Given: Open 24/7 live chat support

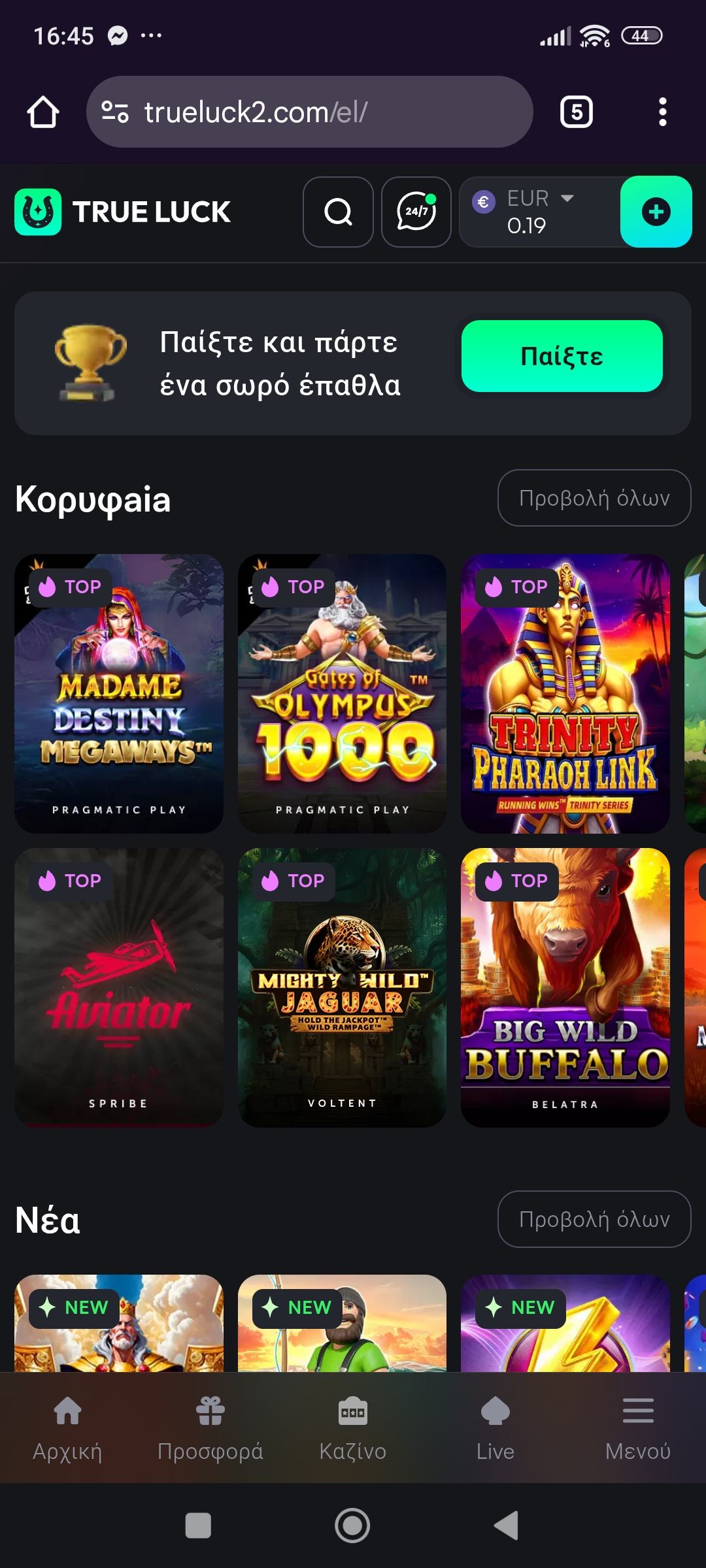Looking at the screenshot, I should pos(416,212).
